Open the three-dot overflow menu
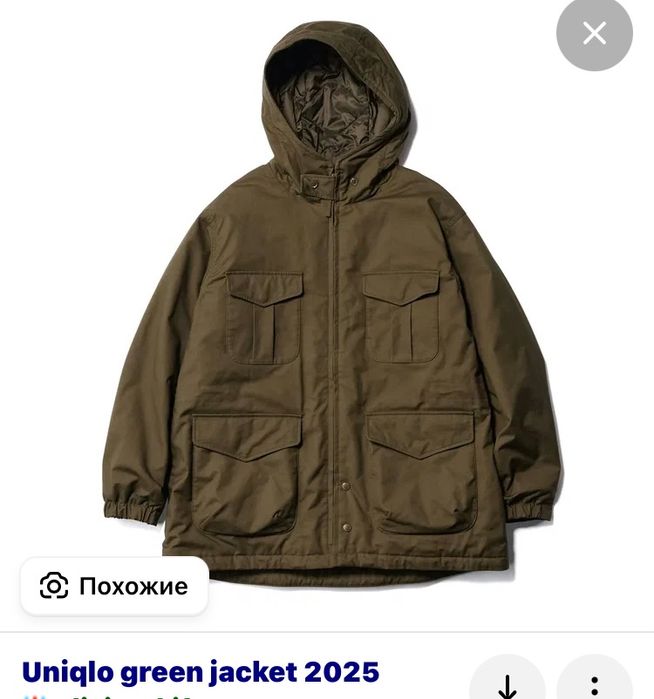This screenshot has height=699, width=654. click(x=594, y=685)
